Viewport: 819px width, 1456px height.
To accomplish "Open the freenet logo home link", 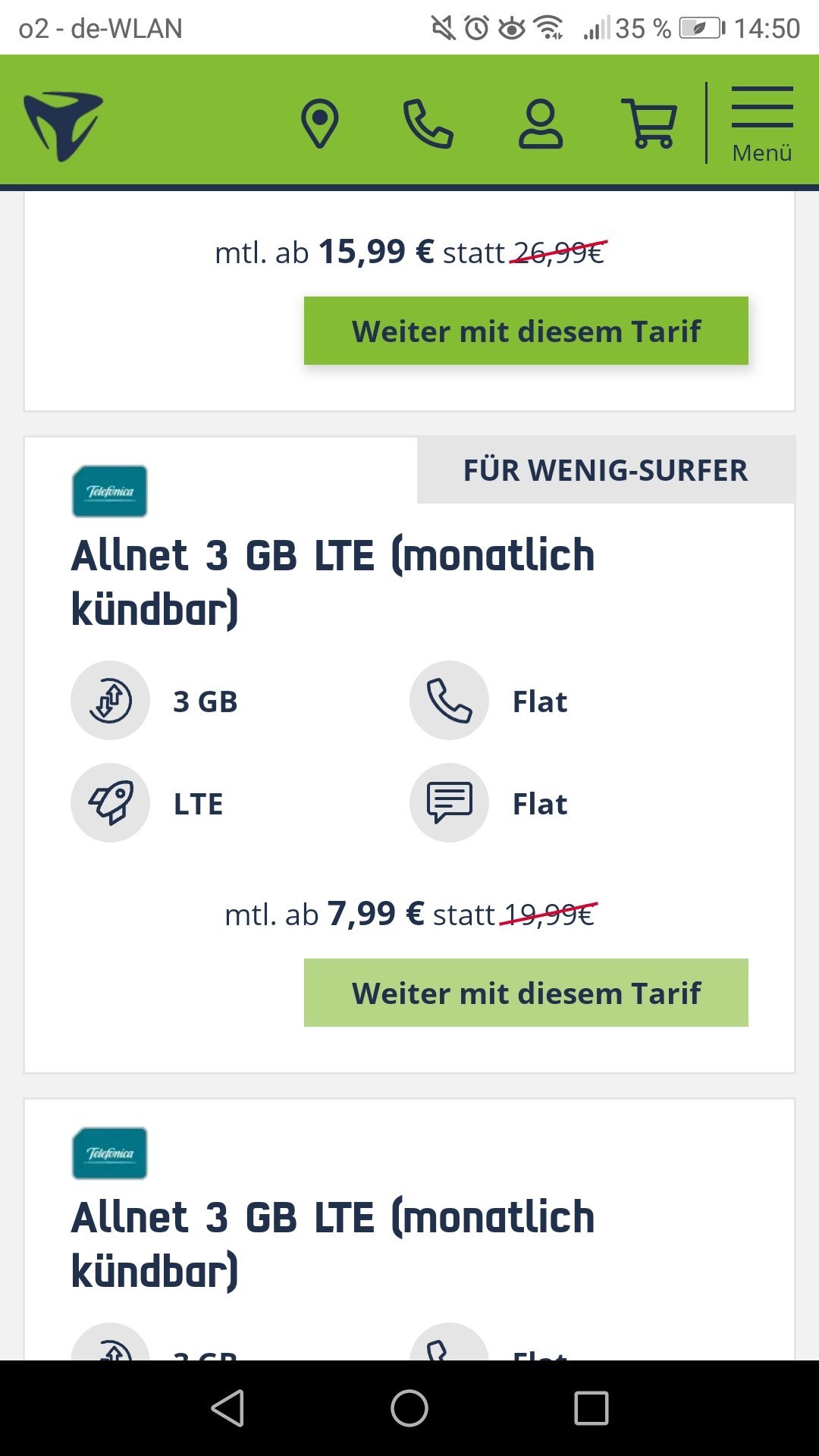I will point(63,125).
